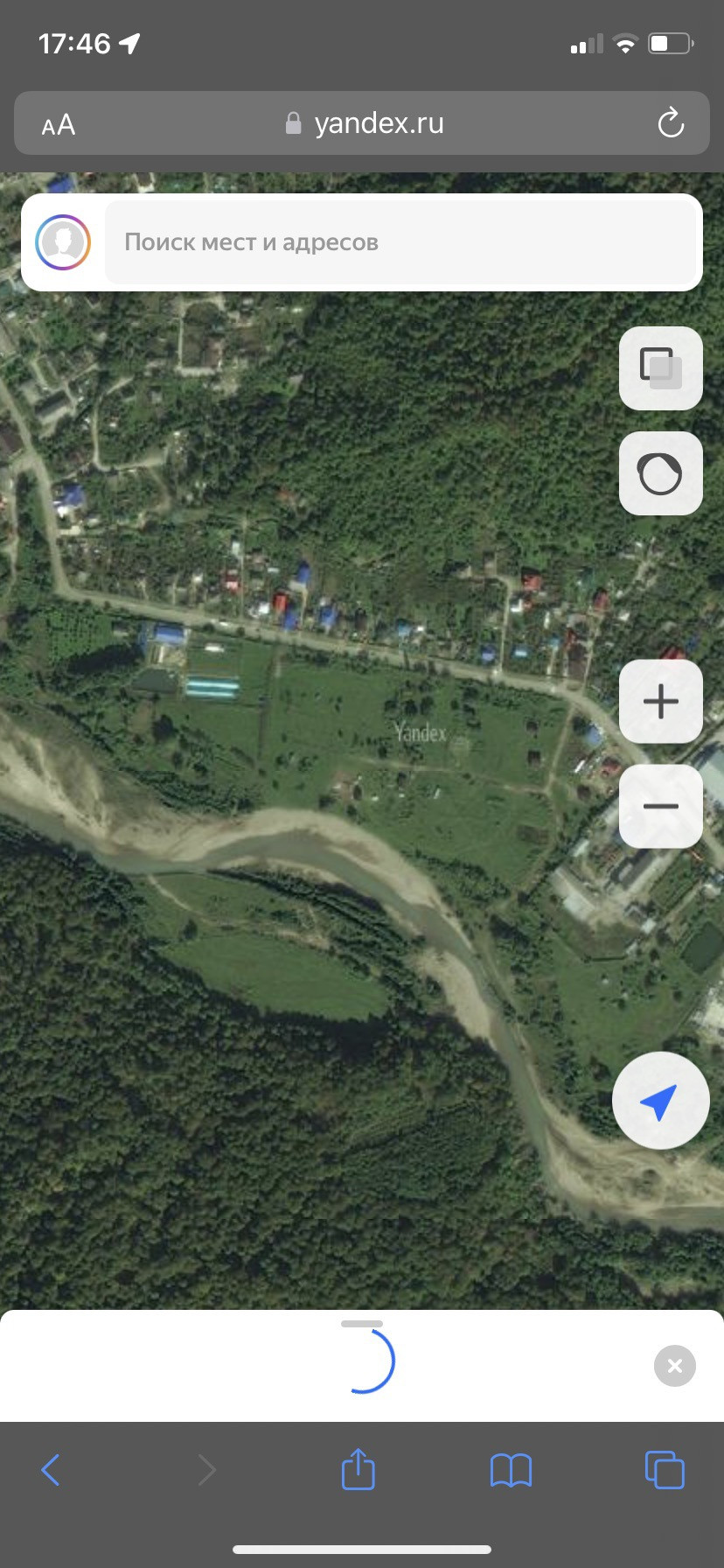Close the loading bottom panel

point(674,1366)
